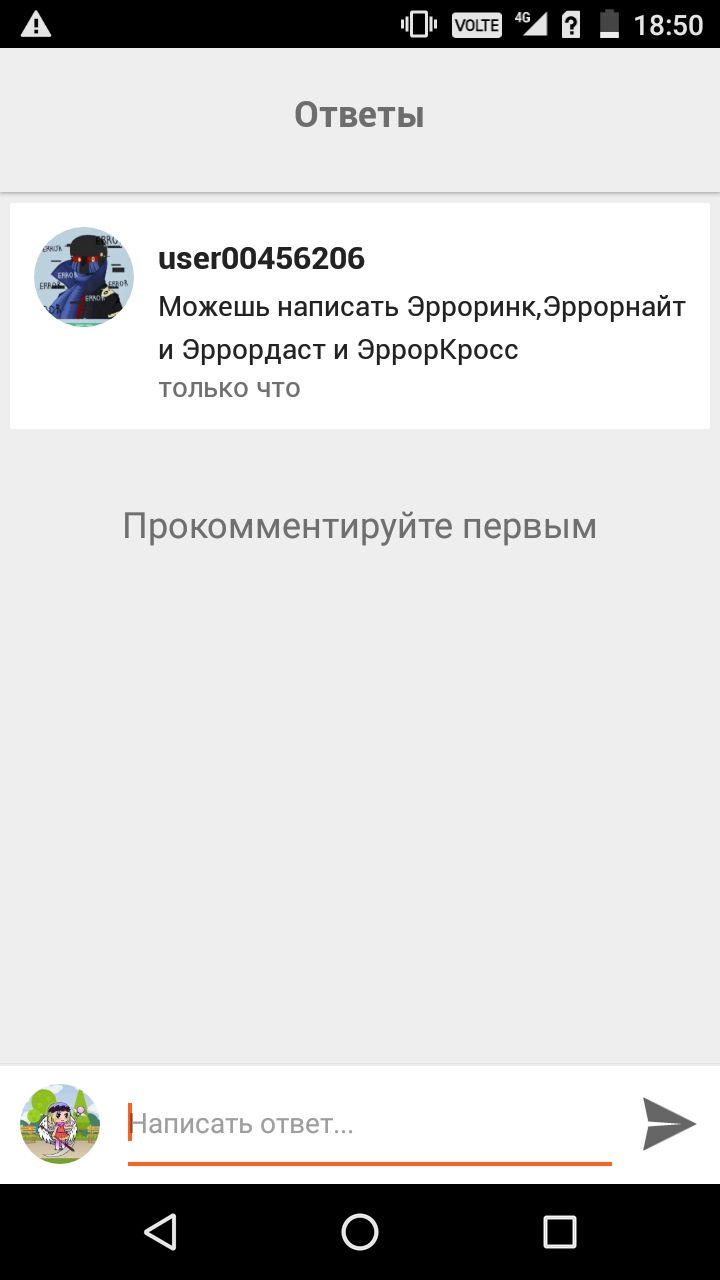Send the reply with the arrow icon

[x=668, y=1124]
